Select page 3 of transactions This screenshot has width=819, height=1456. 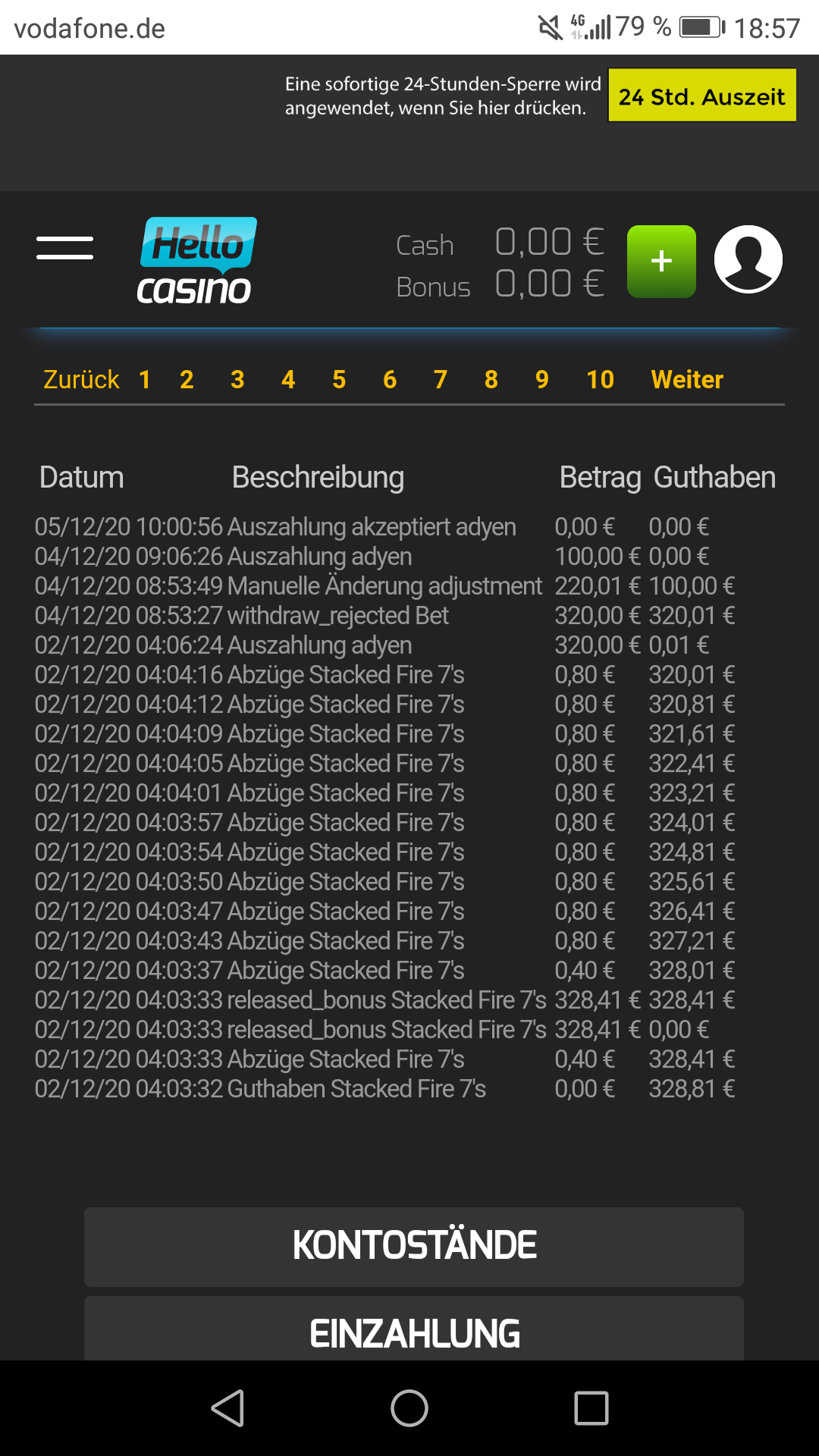237,379
